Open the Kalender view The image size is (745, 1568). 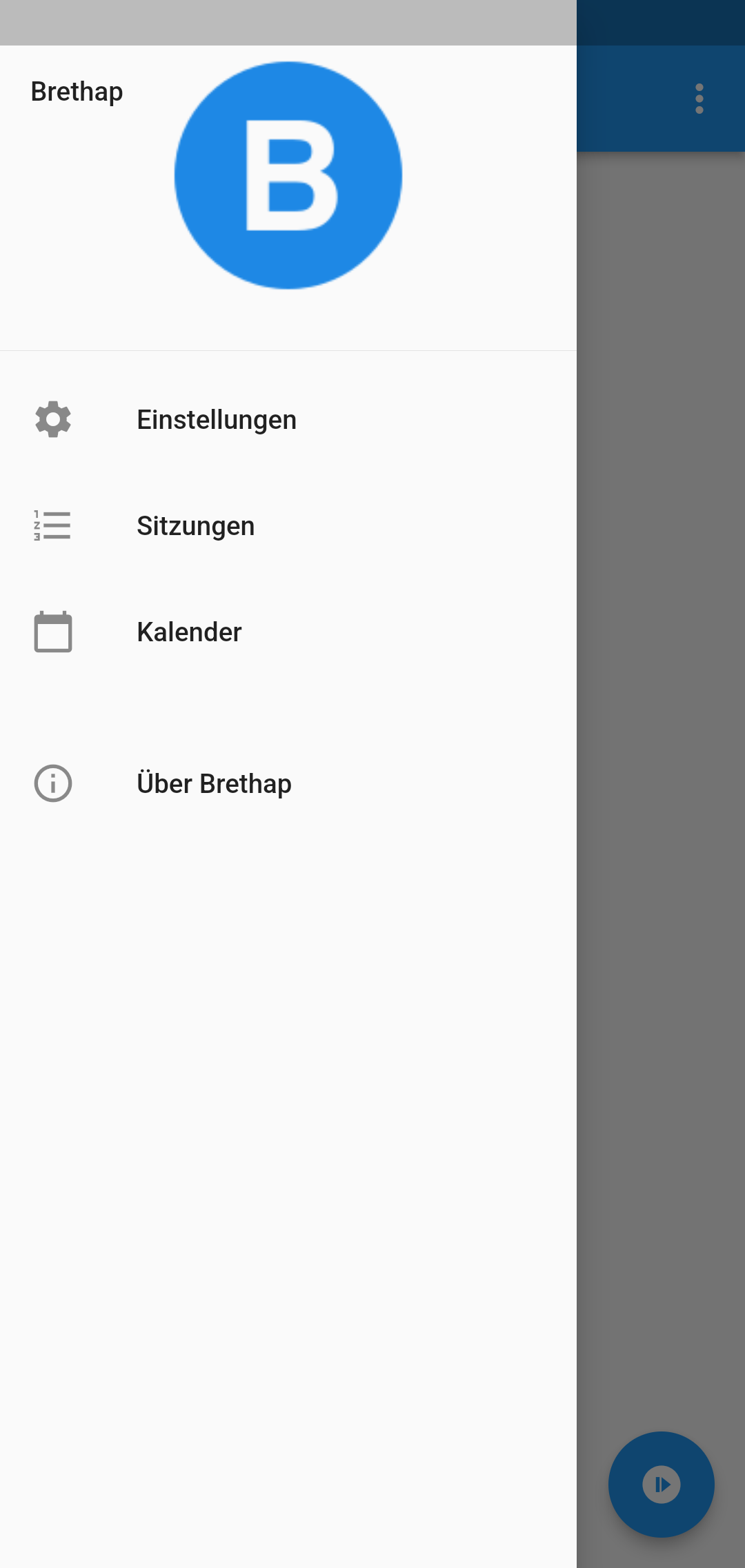190,632
